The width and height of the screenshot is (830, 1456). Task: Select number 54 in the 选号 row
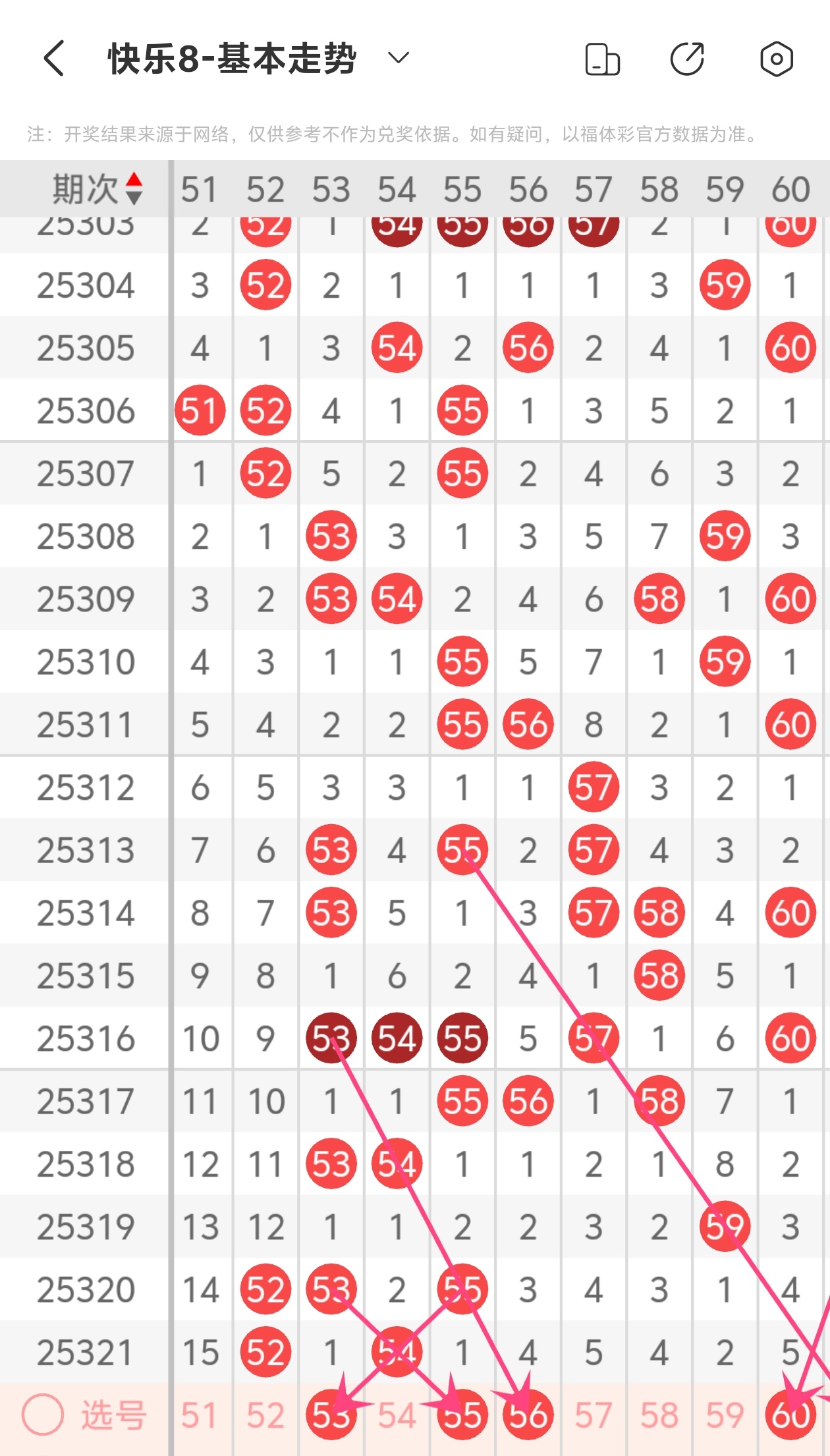pyautogui.click(x=397, y=1414)
